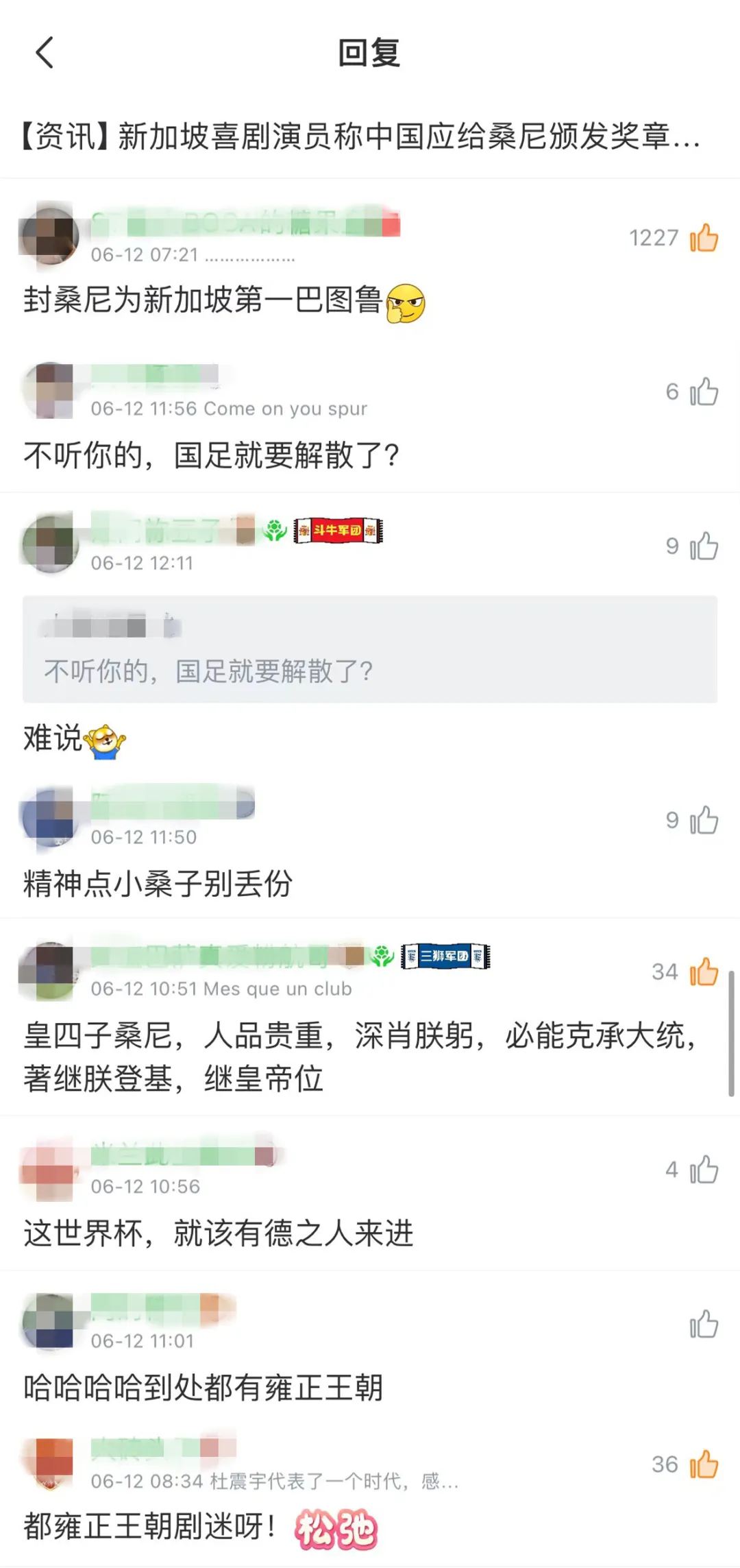Viewport: 740px width, 1568px height.
Task: Like the 06-12 11:56 comment 不听你的，国足就要解散了
Action: pyautogui.click(x=704, y=392)
